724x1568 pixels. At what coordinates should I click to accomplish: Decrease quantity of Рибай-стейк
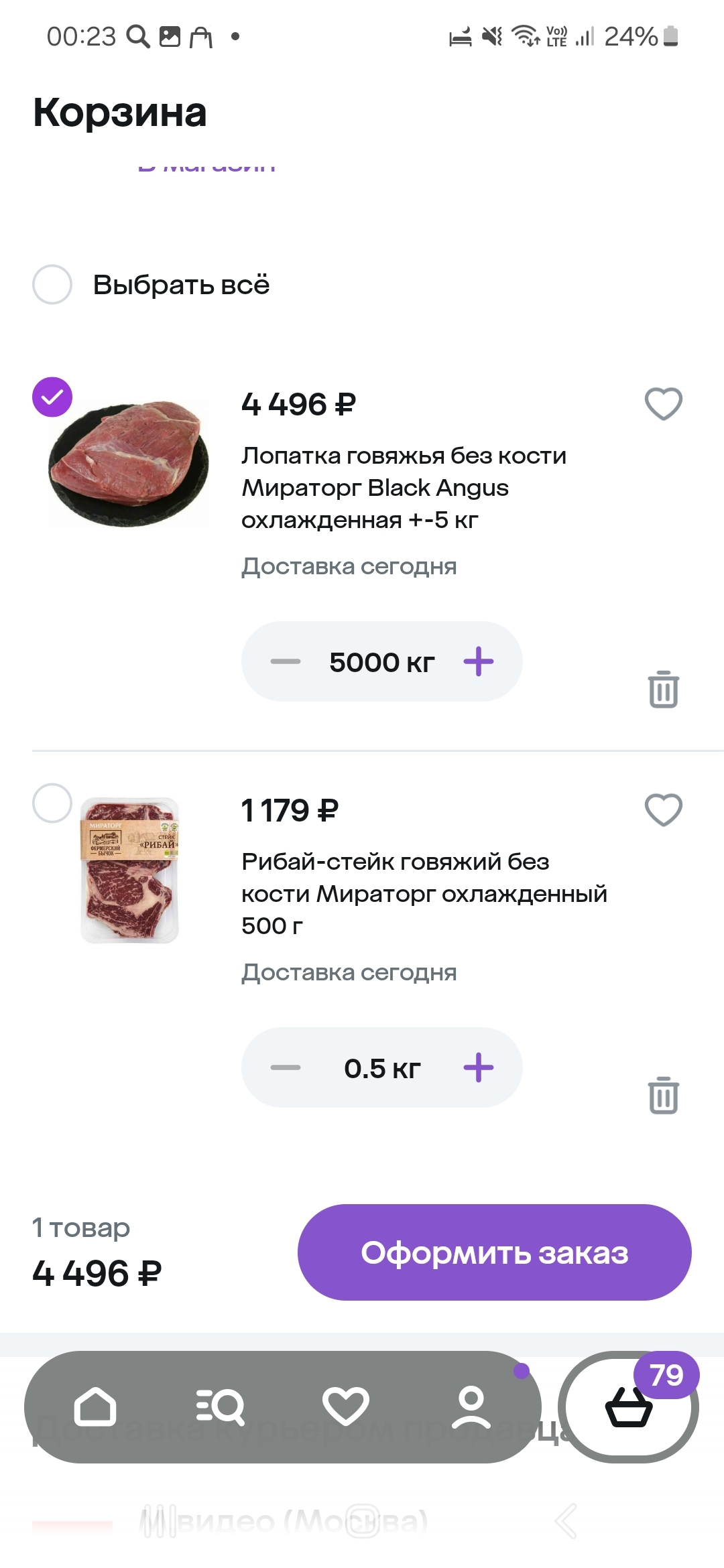(286, 1067)
